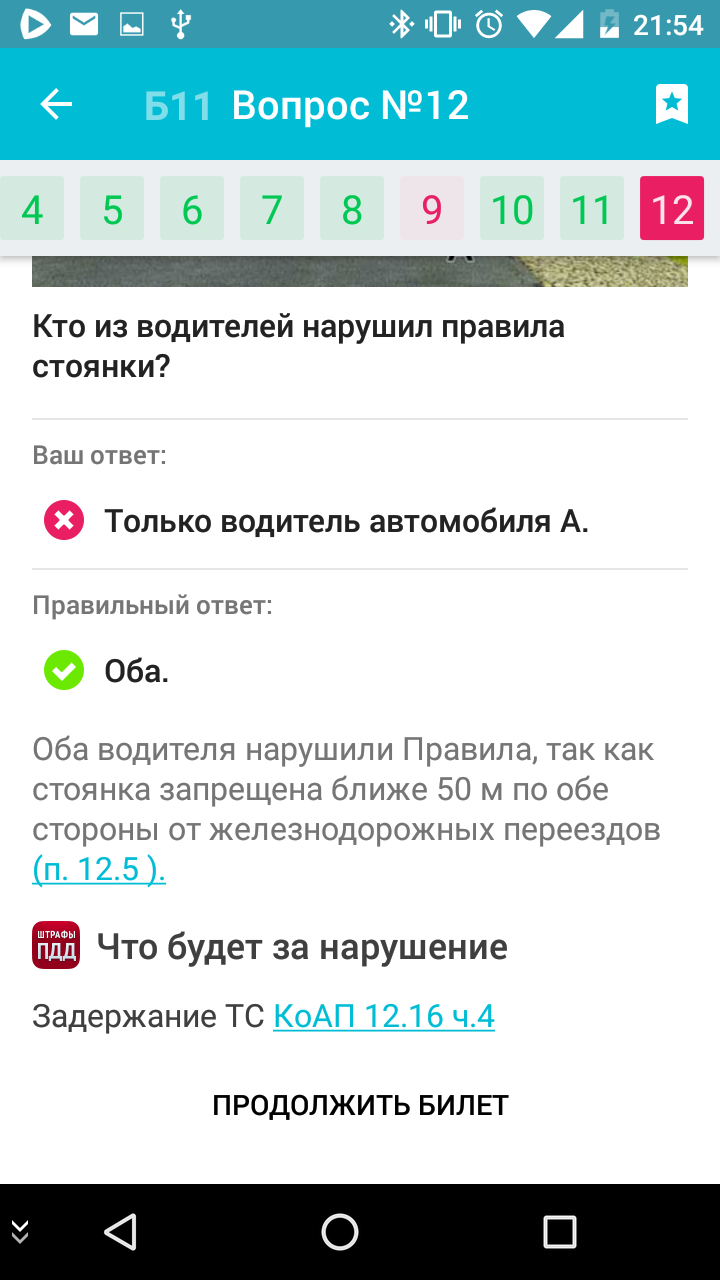Select current question 12

[x=672, y=208]
